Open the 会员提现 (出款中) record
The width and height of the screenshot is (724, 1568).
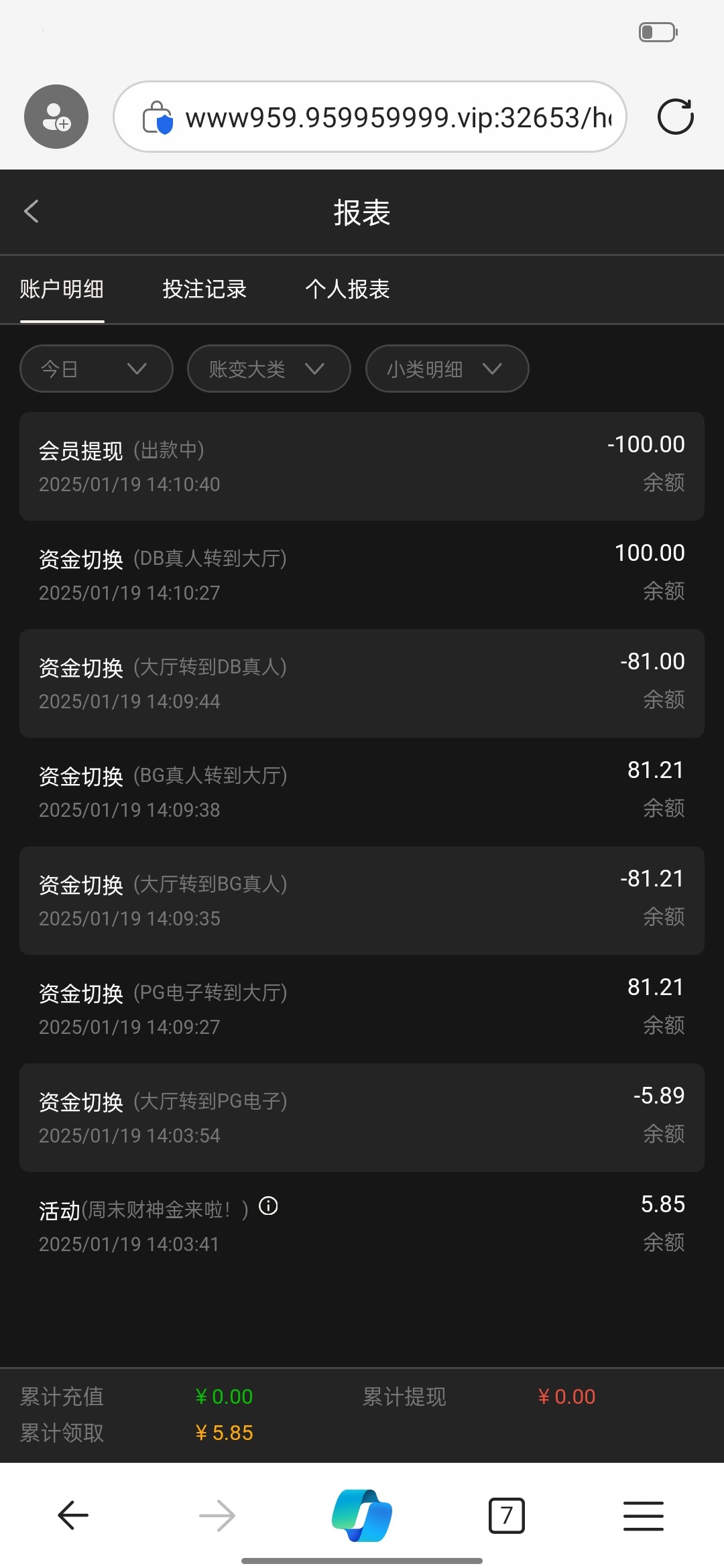pos(362,466)
